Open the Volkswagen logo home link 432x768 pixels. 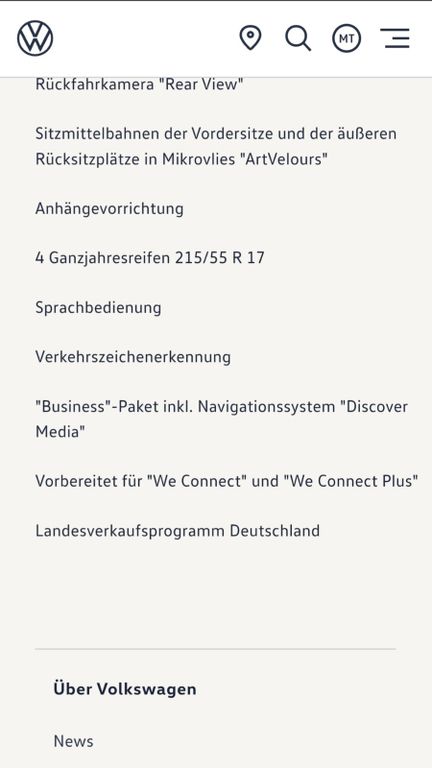coord(35,38)
